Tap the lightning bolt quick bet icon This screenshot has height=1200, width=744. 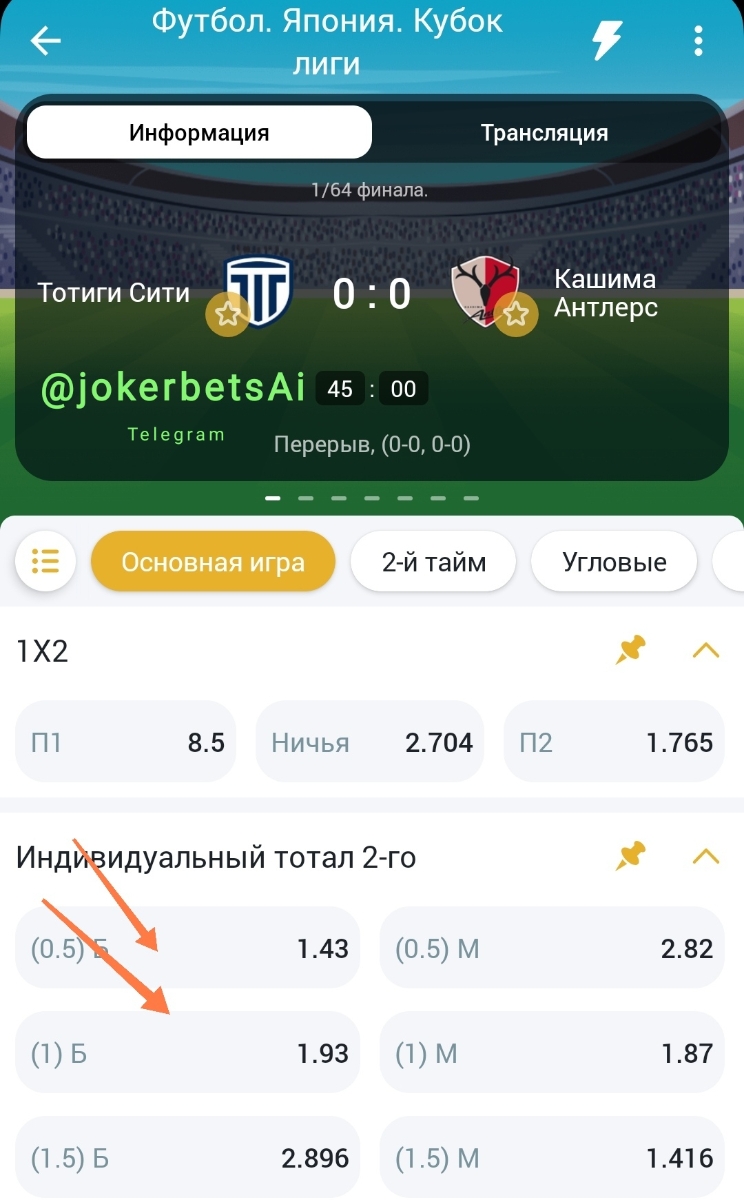tap(606, 41)
